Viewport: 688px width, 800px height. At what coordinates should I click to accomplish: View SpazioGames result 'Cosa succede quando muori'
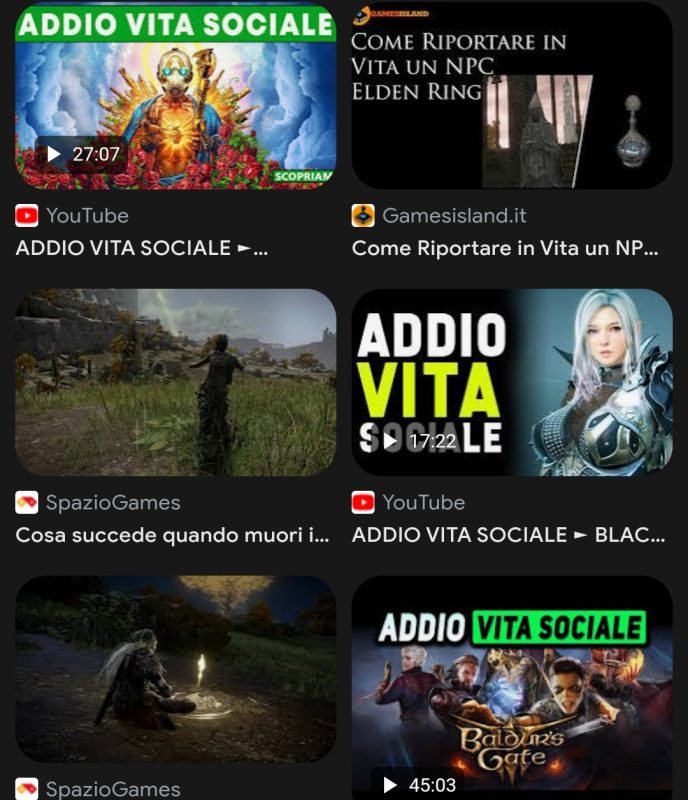[175, 382]
